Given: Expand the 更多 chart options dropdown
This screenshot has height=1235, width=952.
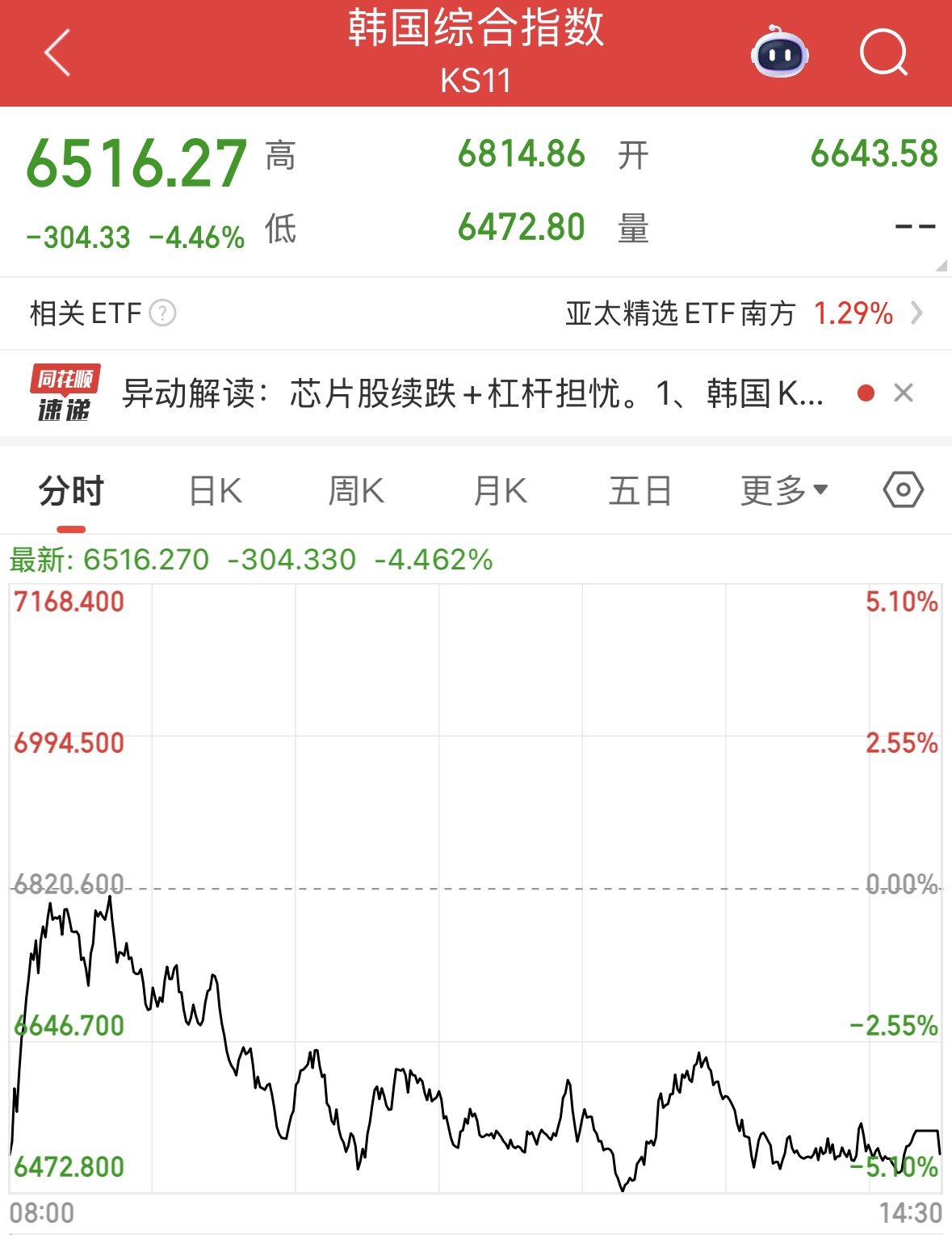Looking at the screenshot, I should [784, 490].
